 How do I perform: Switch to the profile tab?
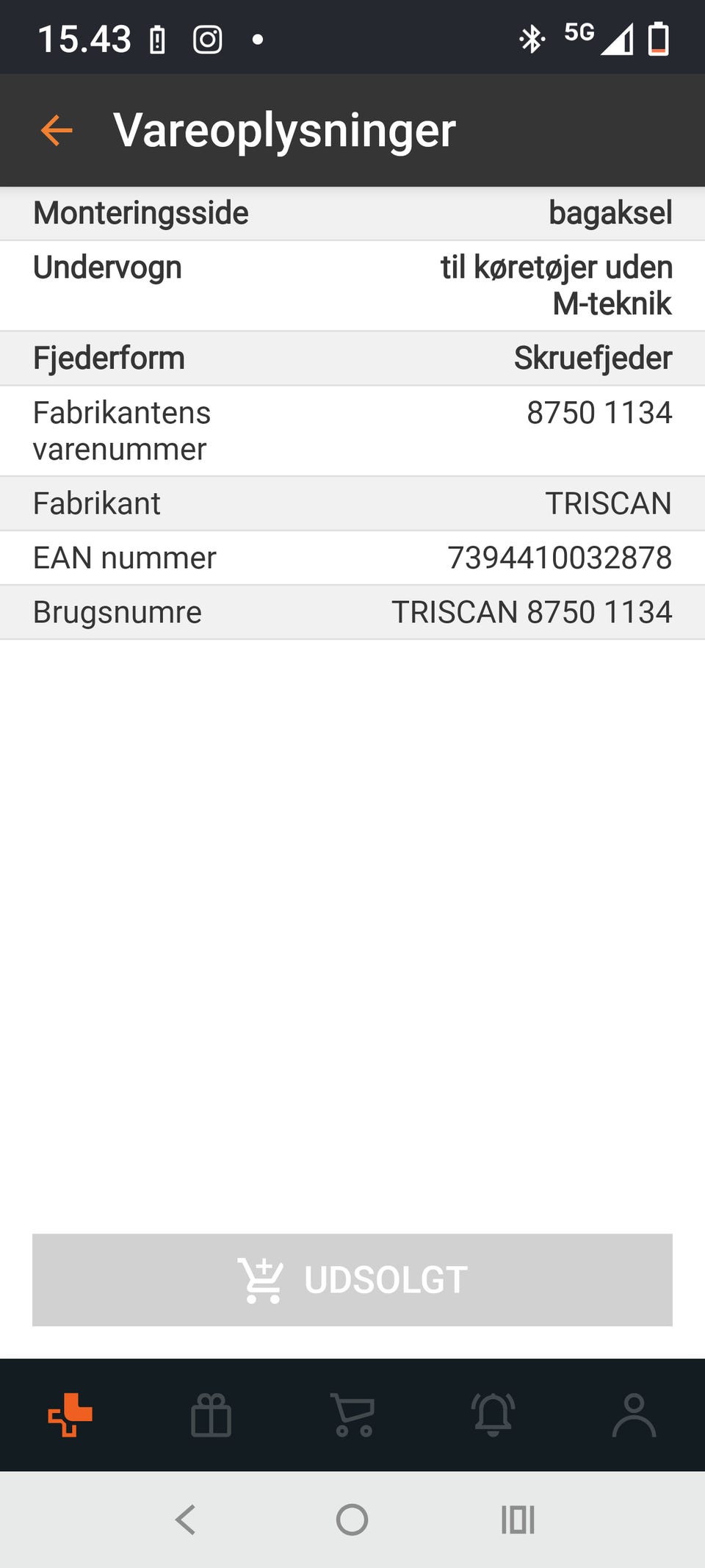pyautogui.click(x=634, y=1414)
